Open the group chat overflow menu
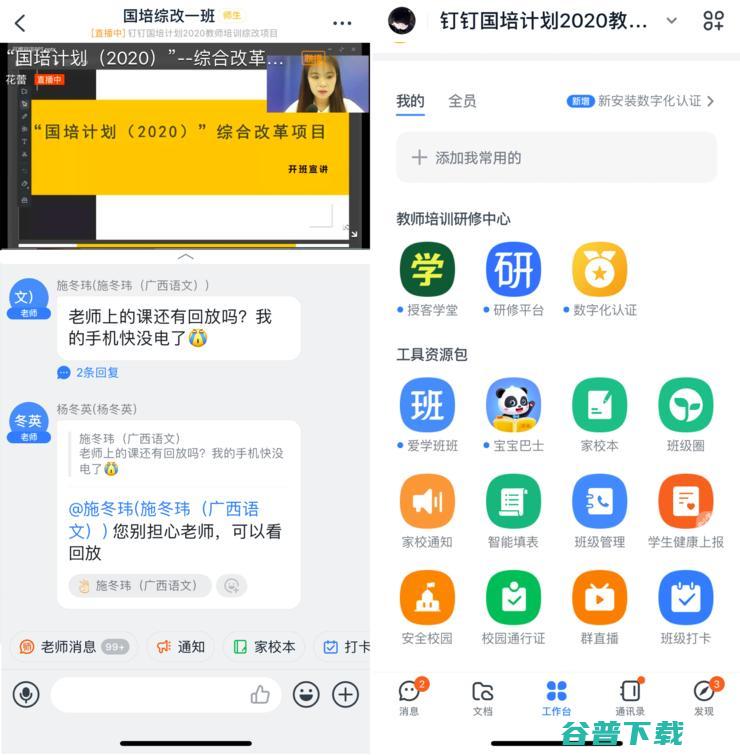Viewport: 740px width, 755px height. pos(342,23)
